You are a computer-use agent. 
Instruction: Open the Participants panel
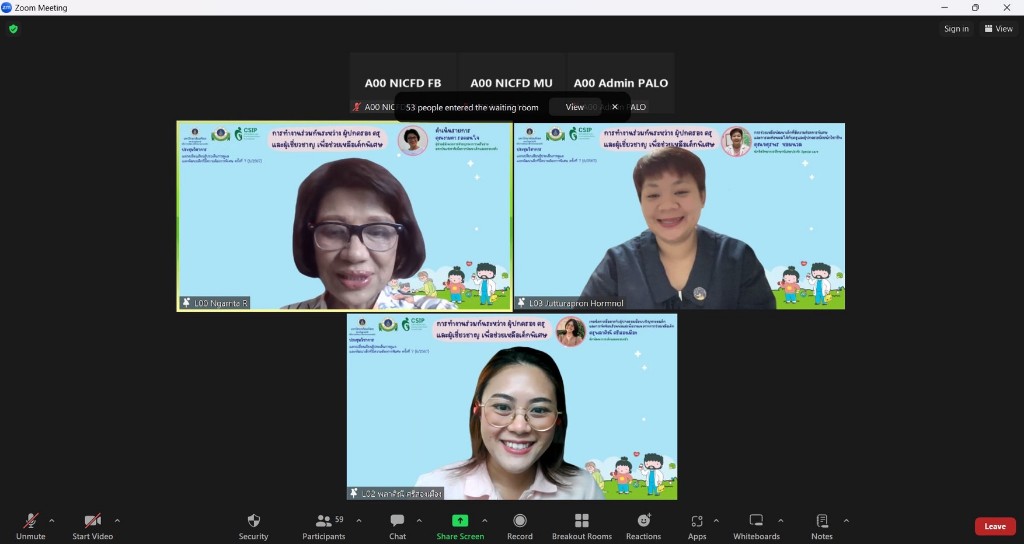coord(323,525)
